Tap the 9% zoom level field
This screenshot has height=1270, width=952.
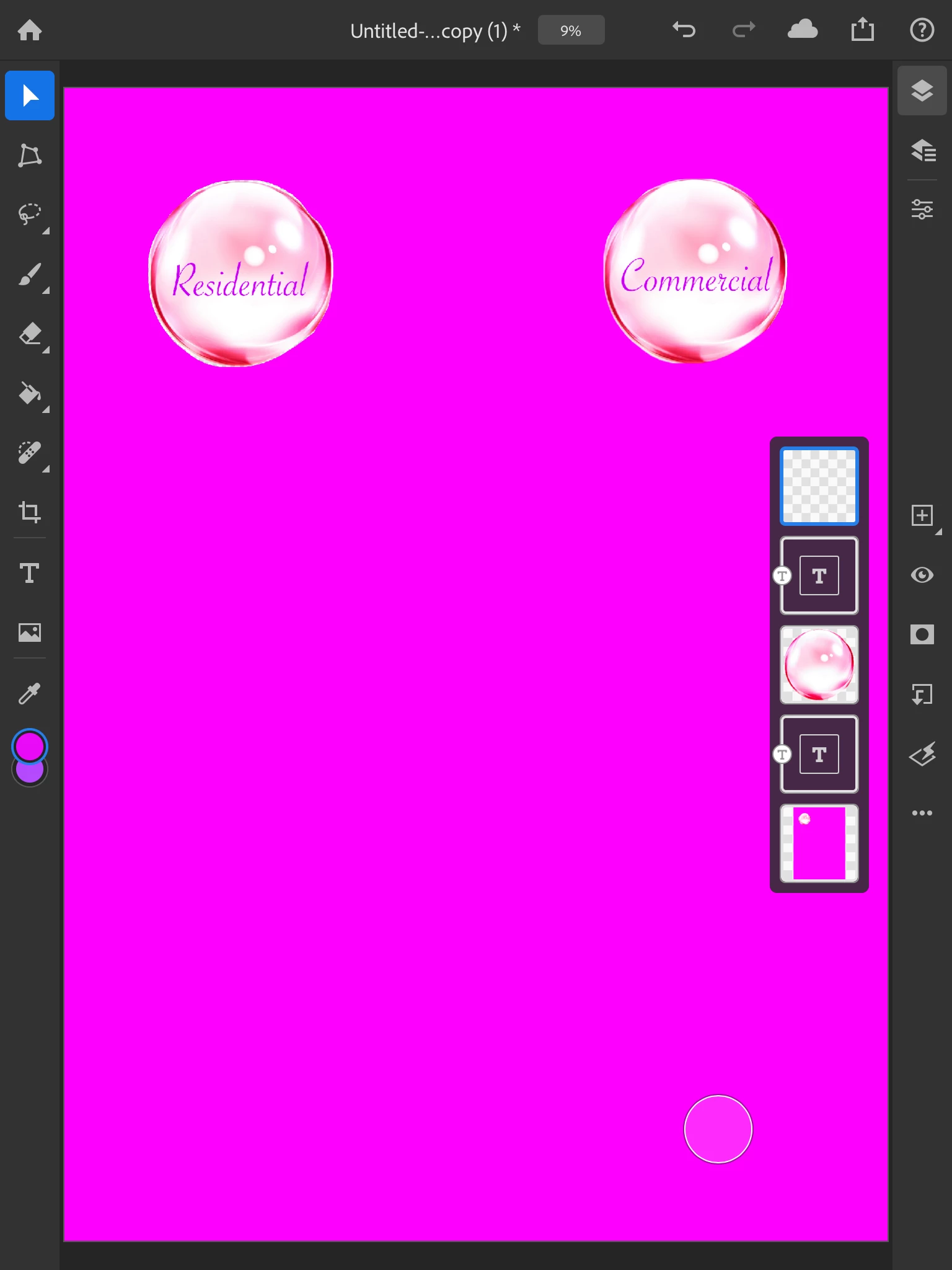tap(570, 30)
